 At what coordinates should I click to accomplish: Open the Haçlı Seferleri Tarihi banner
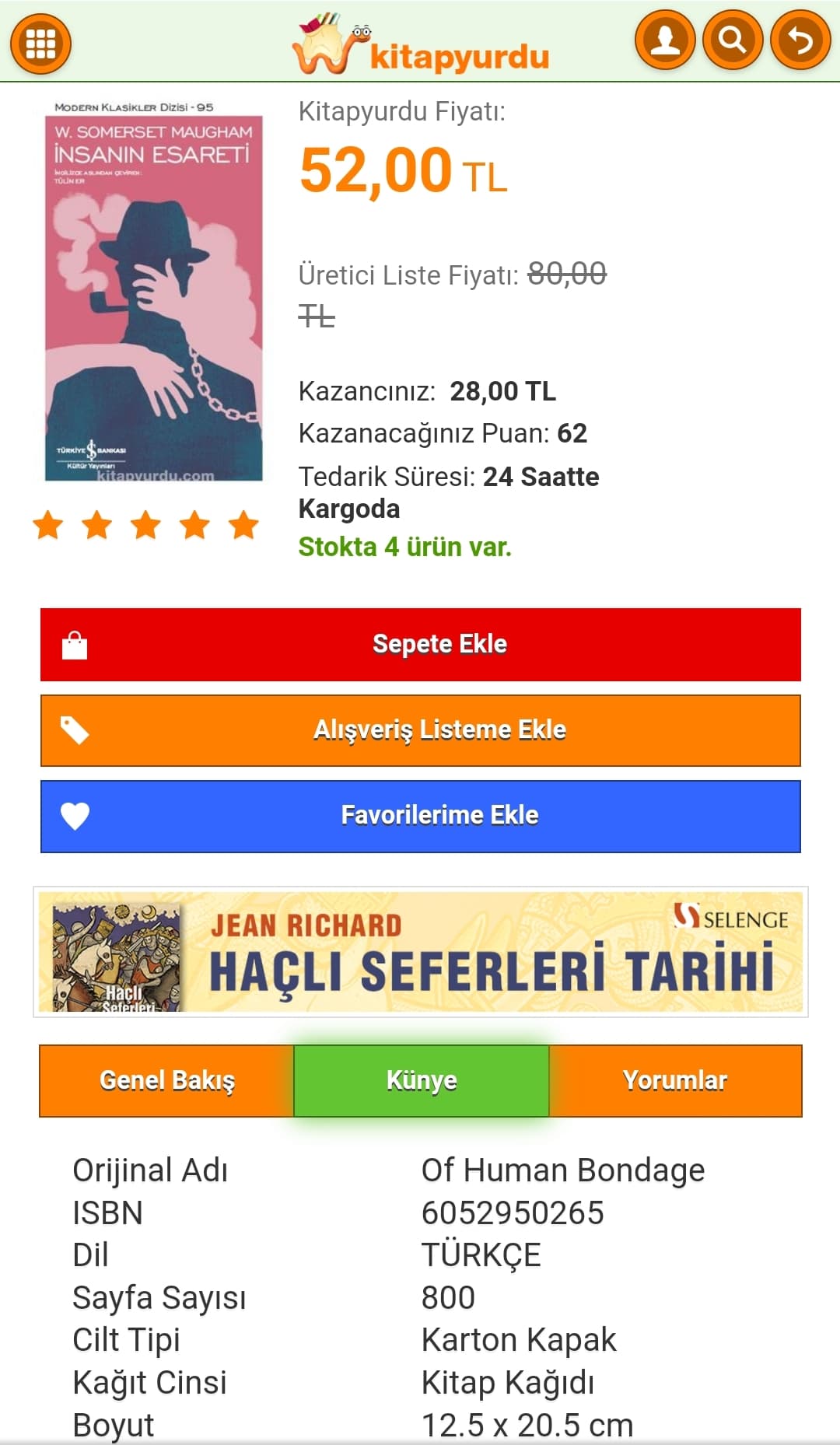coord(421,952)
